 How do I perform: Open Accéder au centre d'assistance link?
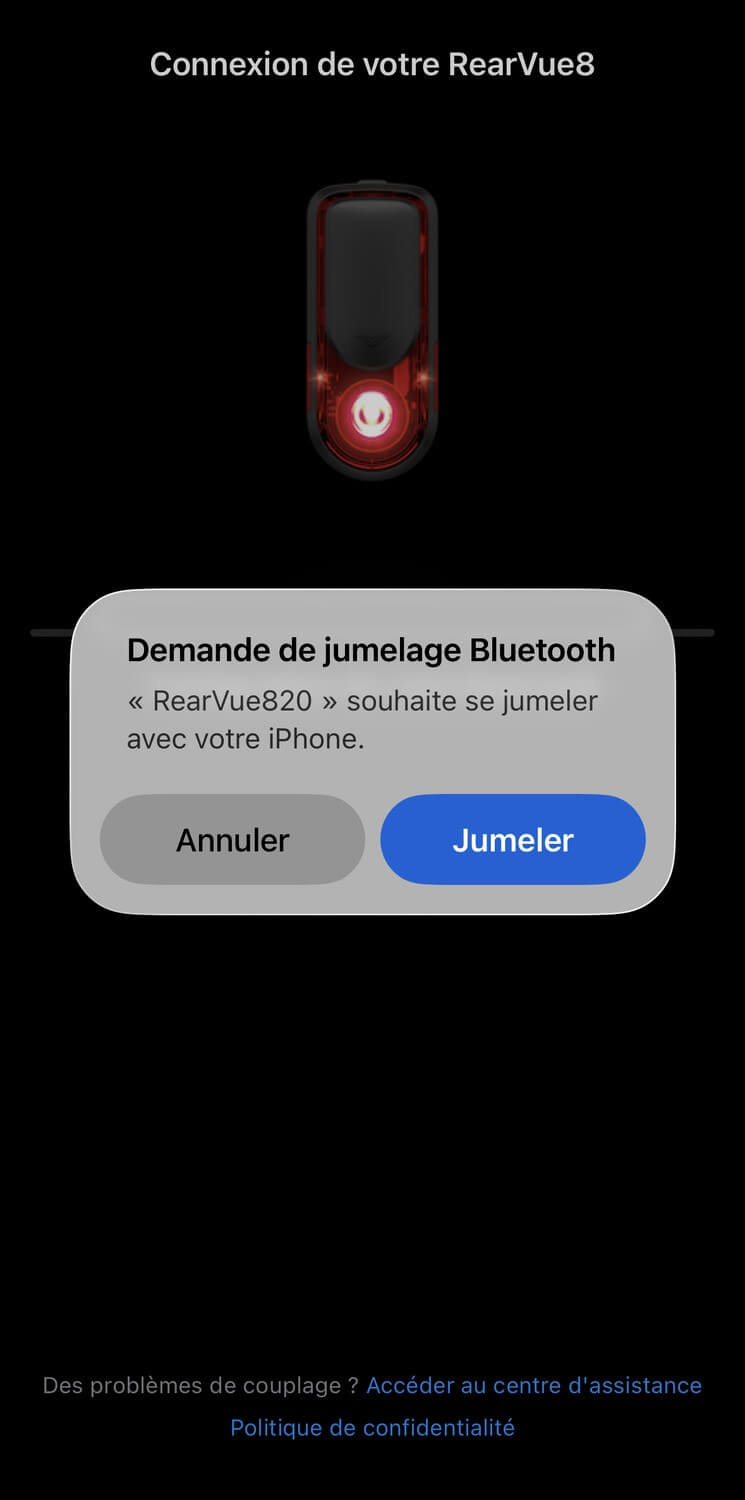(534, 1385)
